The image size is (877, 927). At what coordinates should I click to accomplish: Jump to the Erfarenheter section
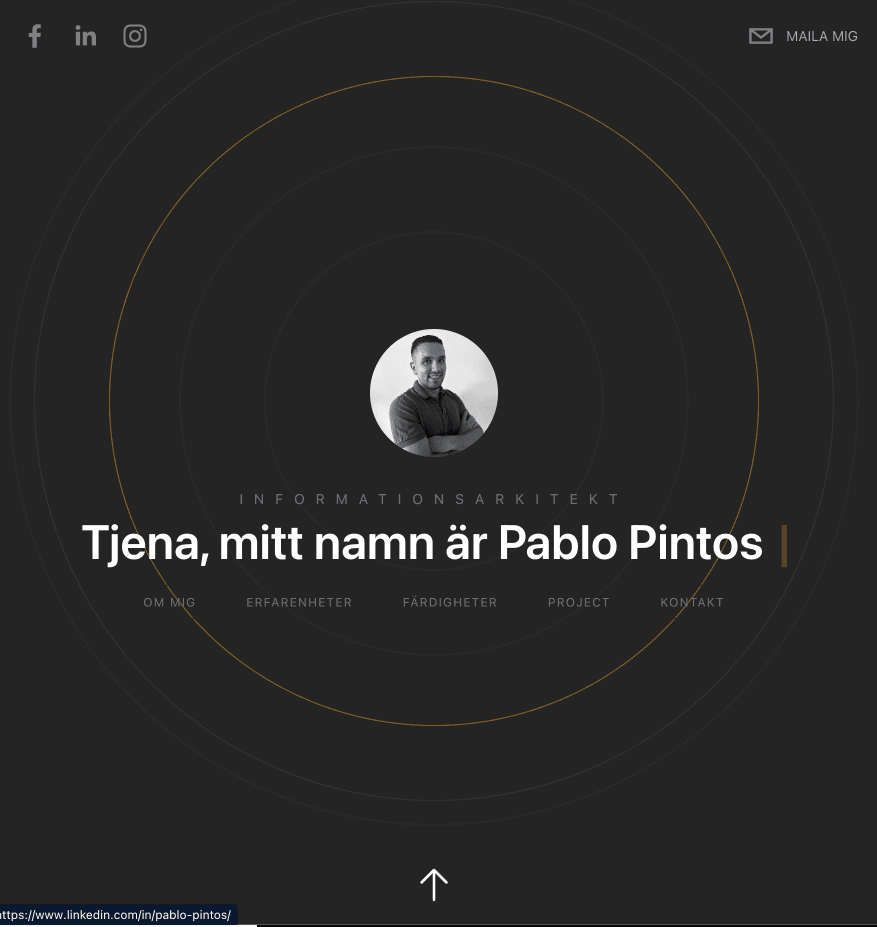pos(299,602)
